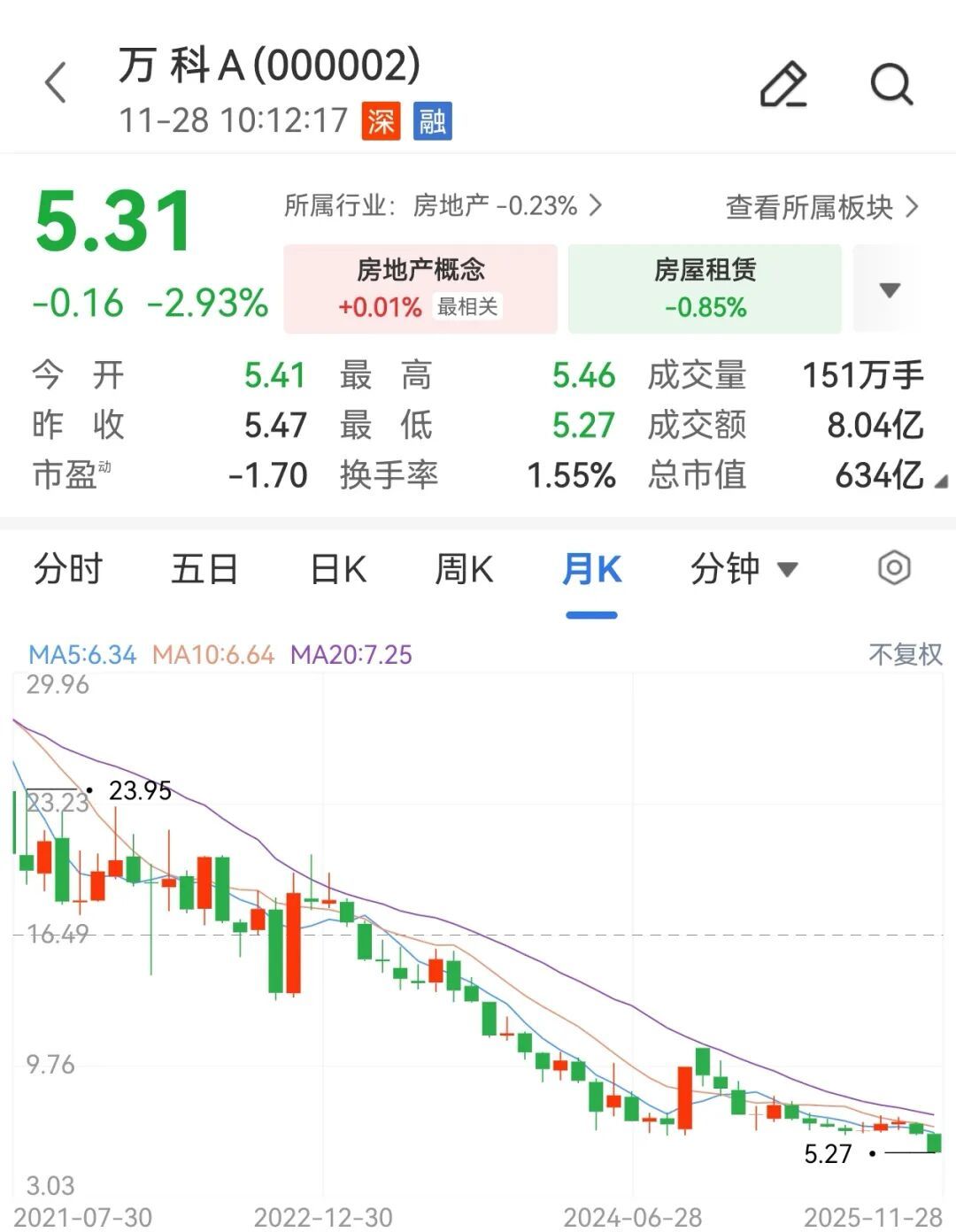The height and width of the screenshot is (1232, 956).
Task: Tap the pencil edit icon
Action: 783,84
